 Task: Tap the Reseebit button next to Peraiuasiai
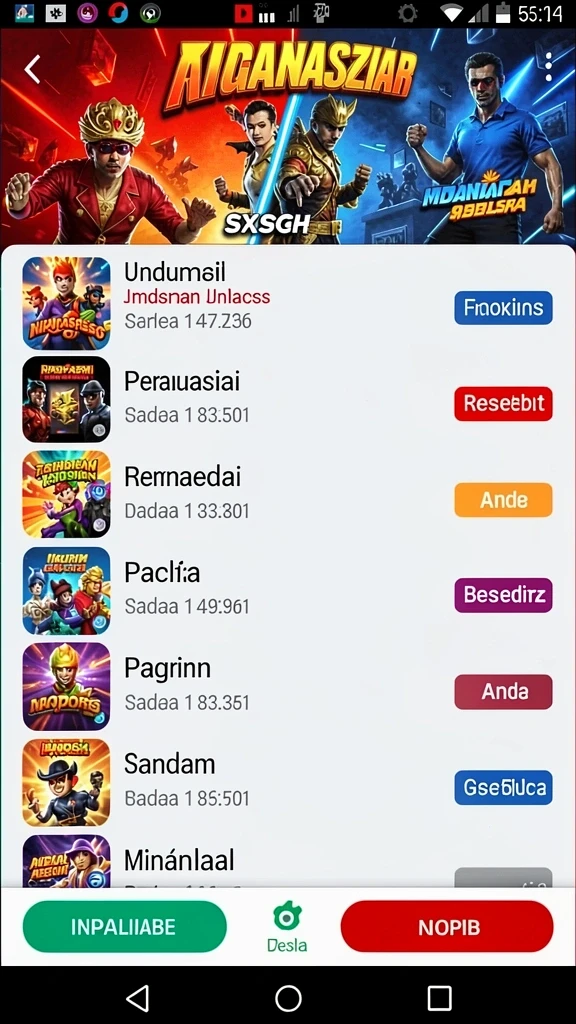pos(503,404)
